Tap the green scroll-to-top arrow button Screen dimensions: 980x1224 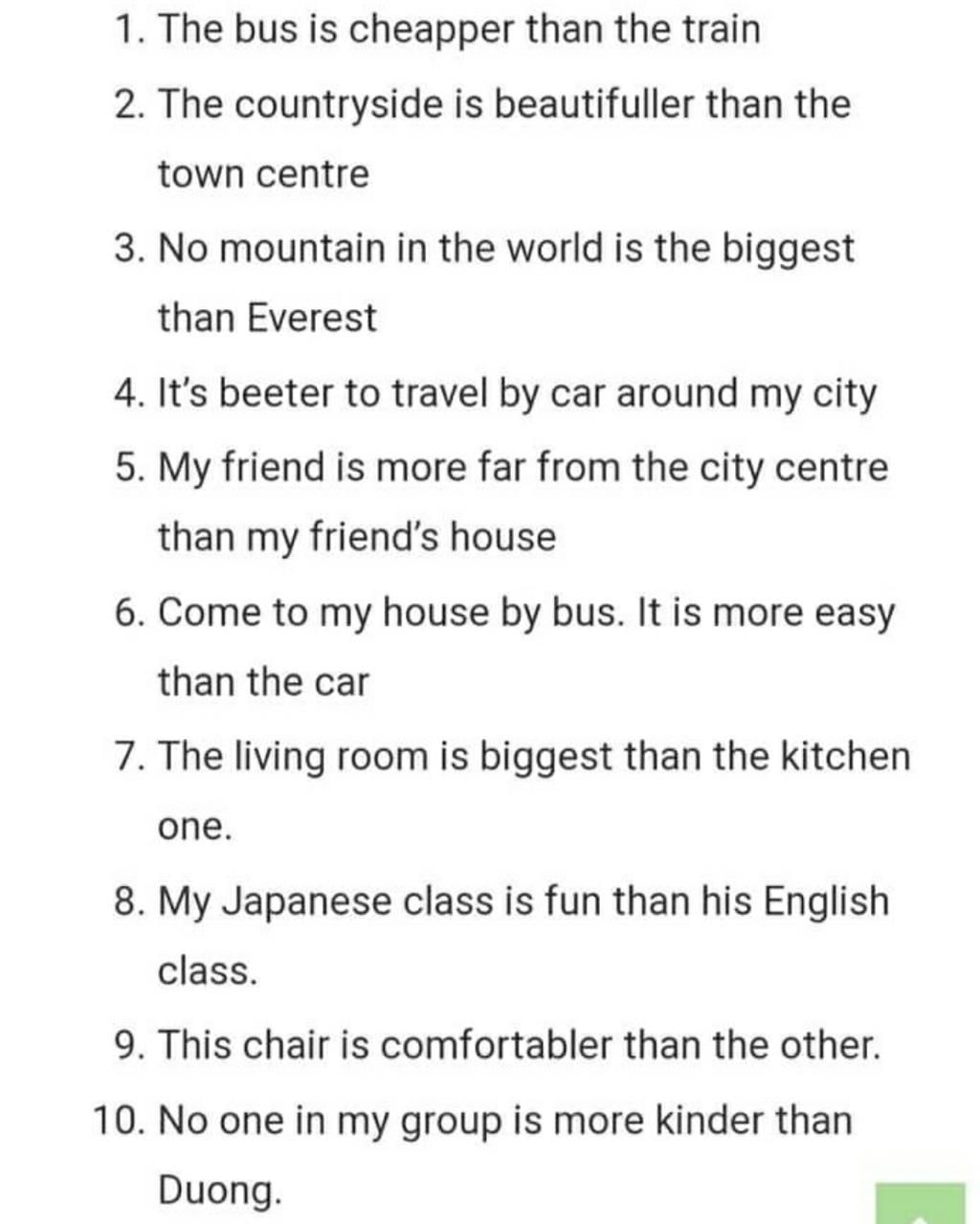point(920,1205)
